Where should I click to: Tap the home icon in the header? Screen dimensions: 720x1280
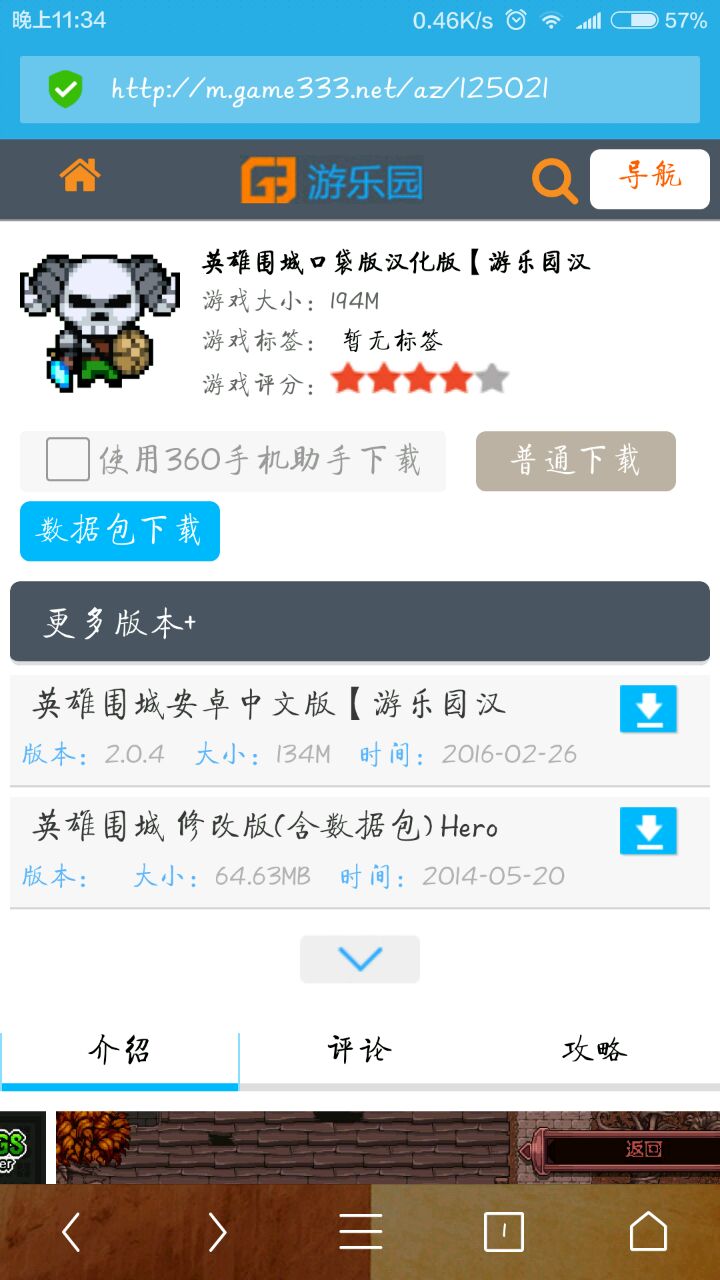(x=80, y=176)
